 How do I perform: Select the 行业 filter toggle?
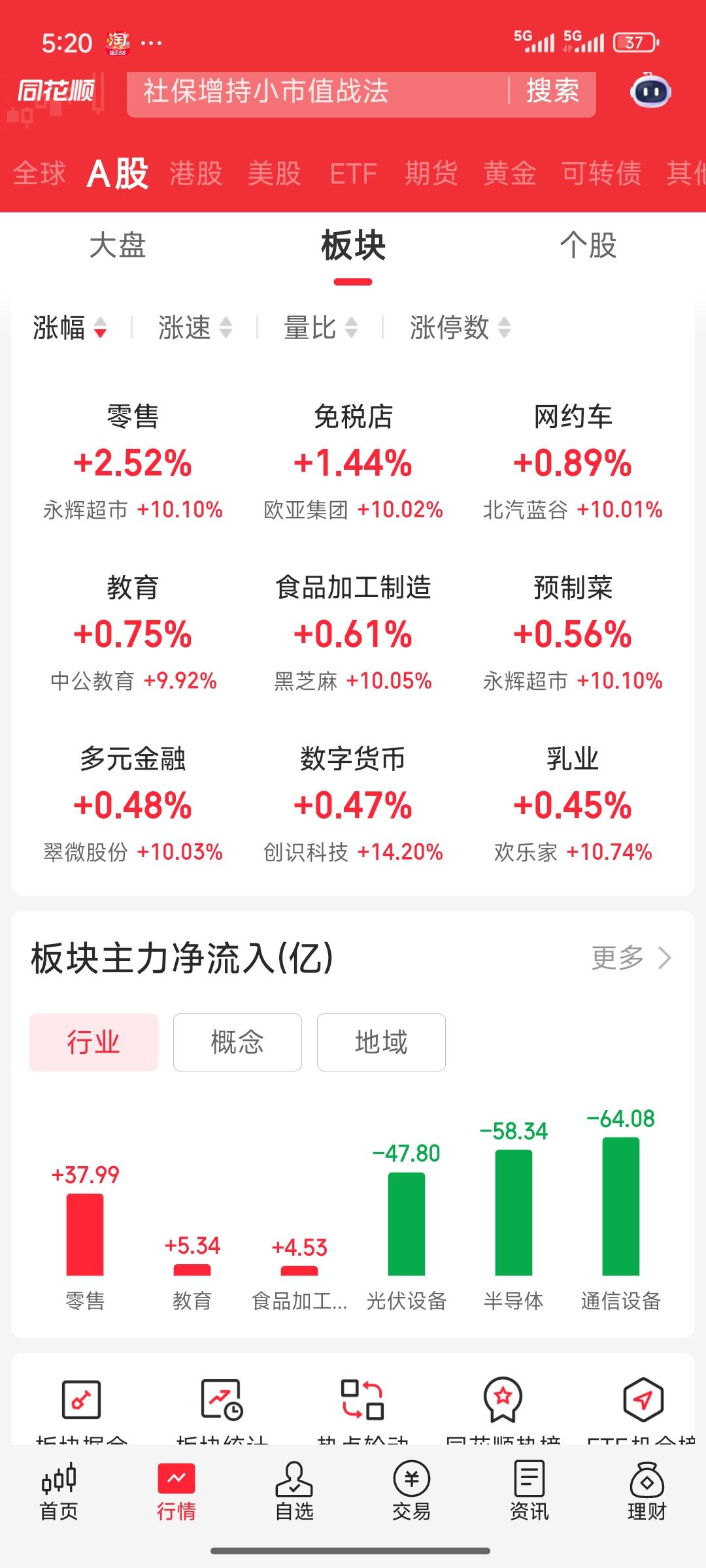click(x=93, y=1042)
